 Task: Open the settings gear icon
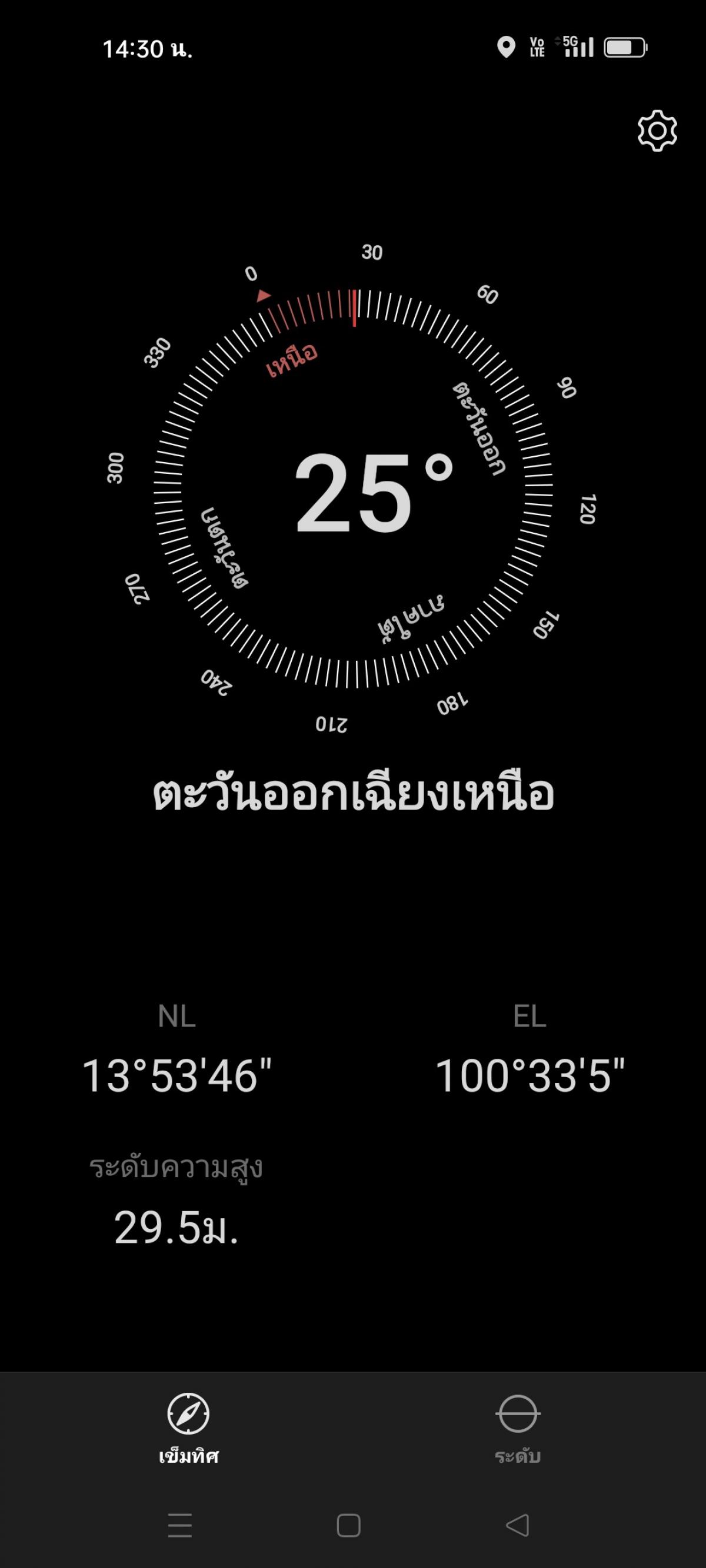coord(657,131)
